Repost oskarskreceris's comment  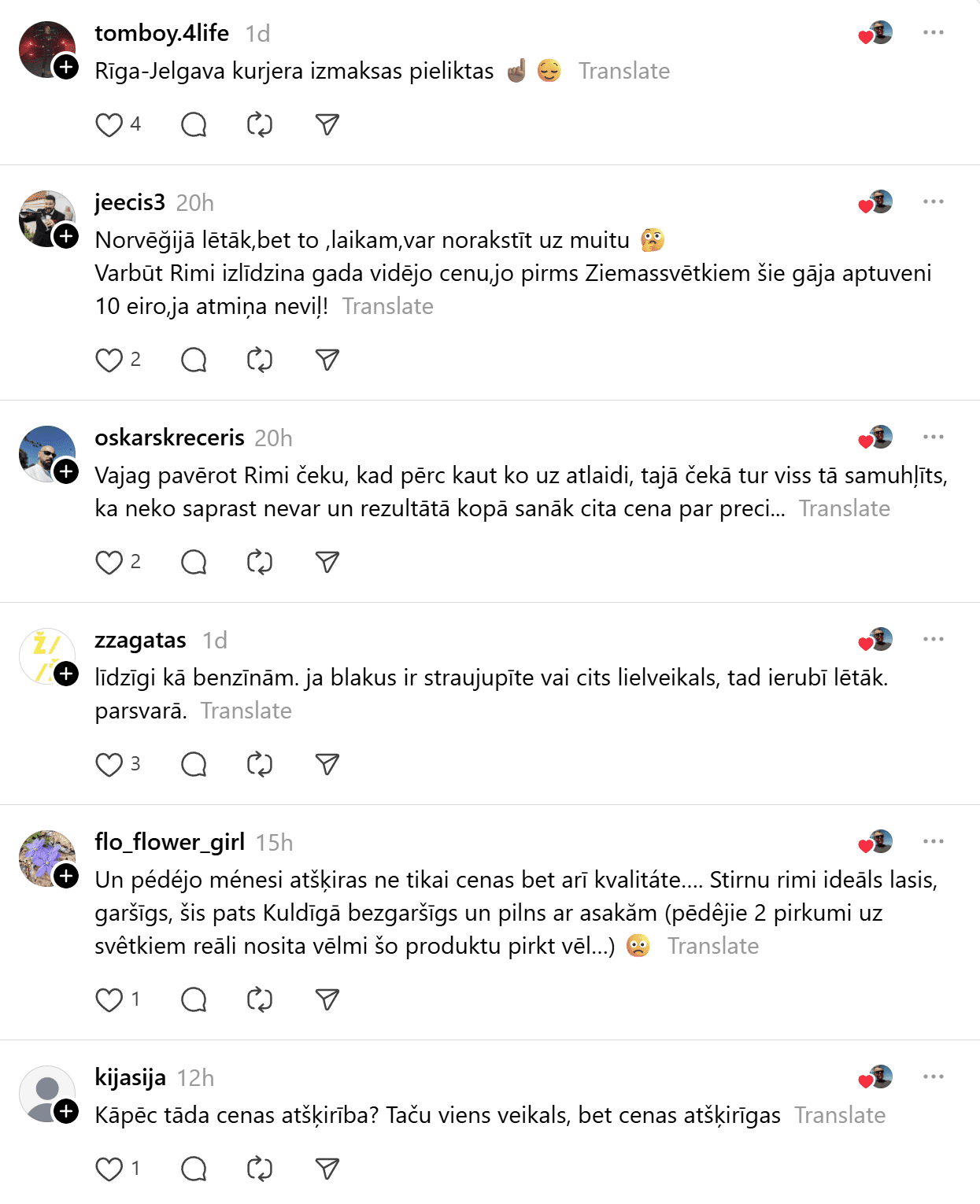coord(260,563)
